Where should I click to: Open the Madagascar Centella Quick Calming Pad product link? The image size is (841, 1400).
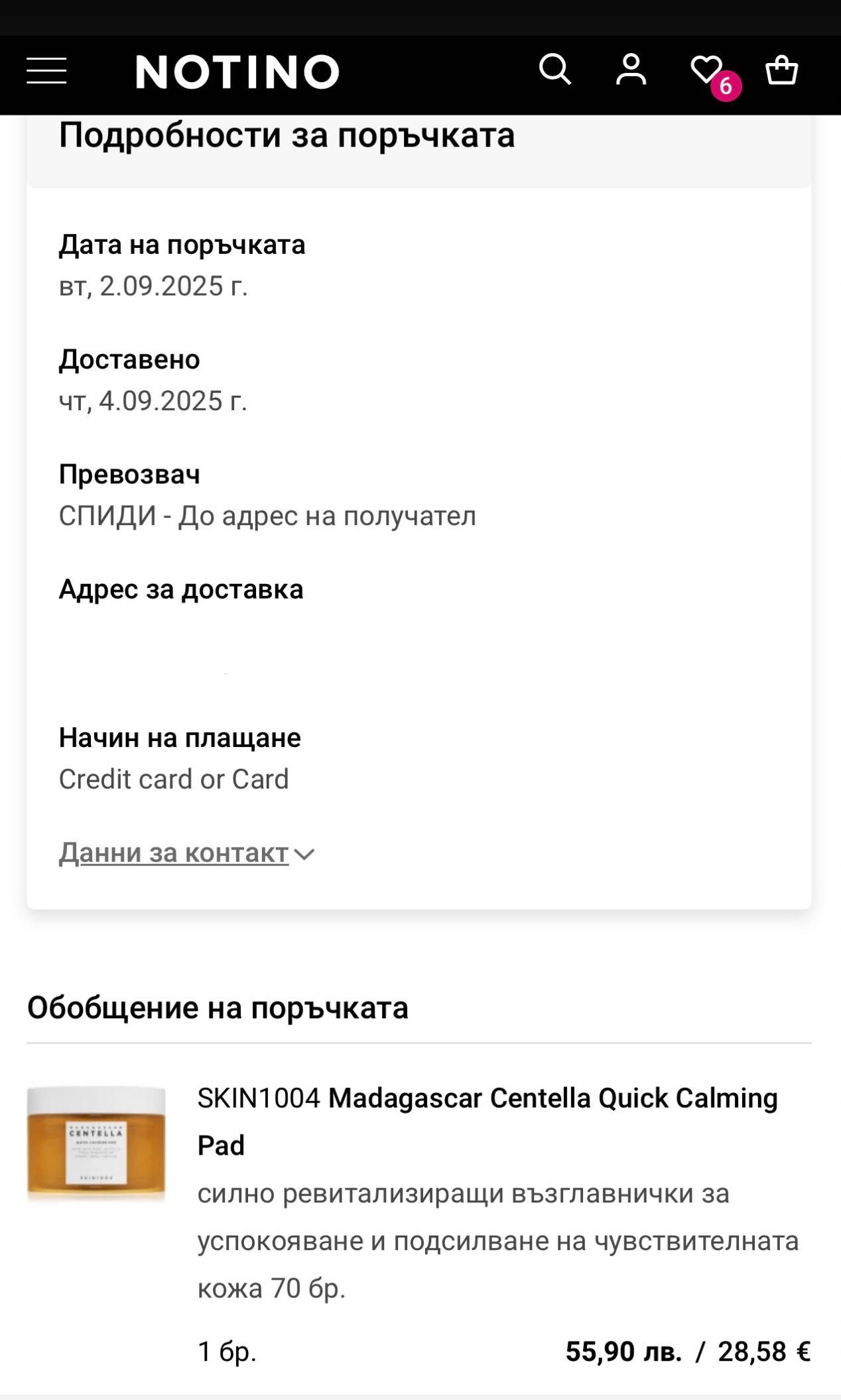pyautogui.click(x=487, y=1120)
